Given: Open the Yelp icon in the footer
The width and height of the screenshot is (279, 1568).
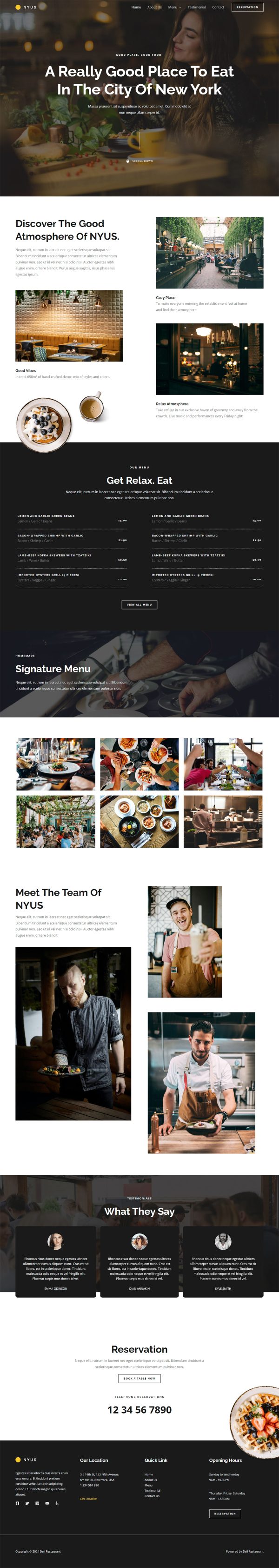Looking at the screenshot, I should (x=57, y=1503).
